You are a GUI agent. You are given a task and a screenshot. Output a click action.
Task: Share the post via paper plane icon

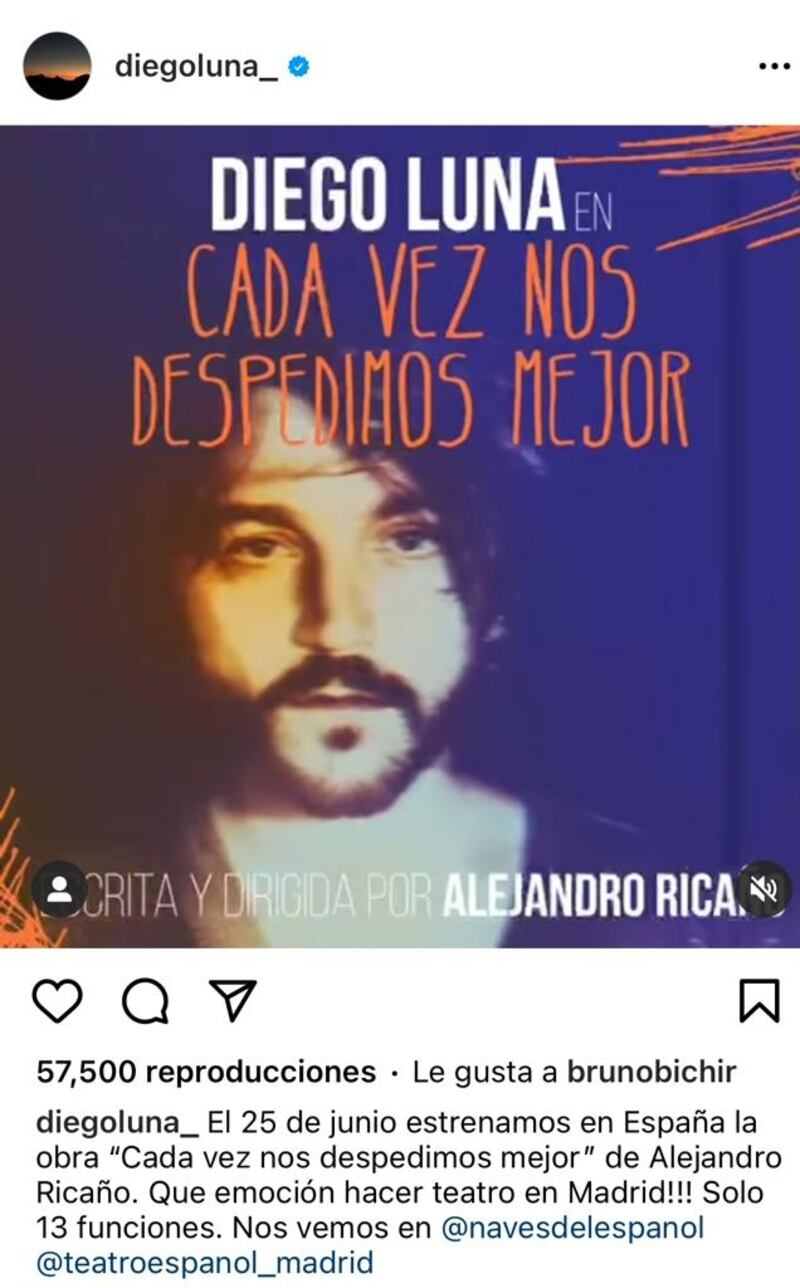(x=233, y=1000)
